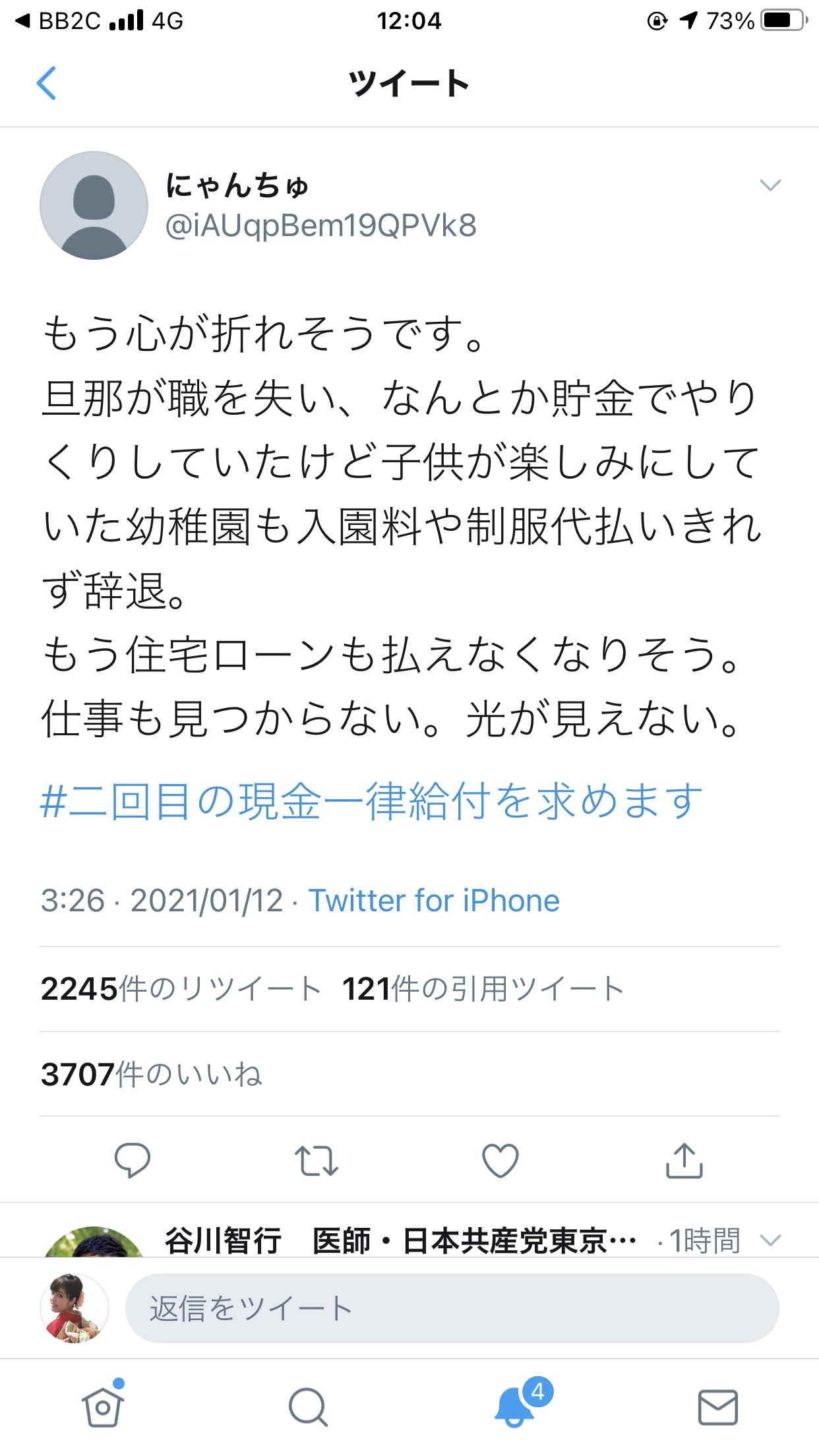The image size is (819, 1456).
Task: Like this tweet with the heart
Action: (x=501, y=1161)
